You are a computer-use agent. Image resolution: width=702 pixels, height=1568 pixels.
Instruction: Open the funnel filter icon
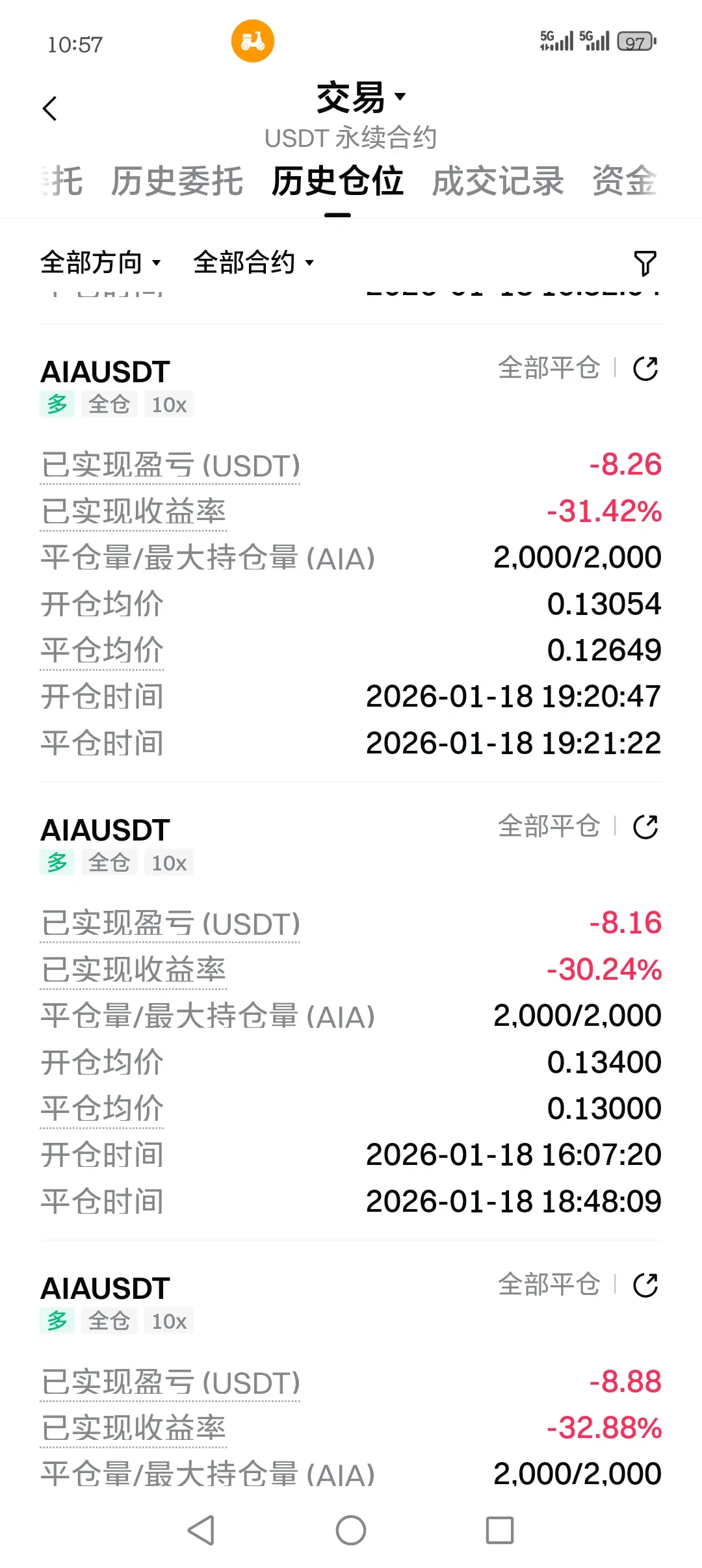point(645,263)
